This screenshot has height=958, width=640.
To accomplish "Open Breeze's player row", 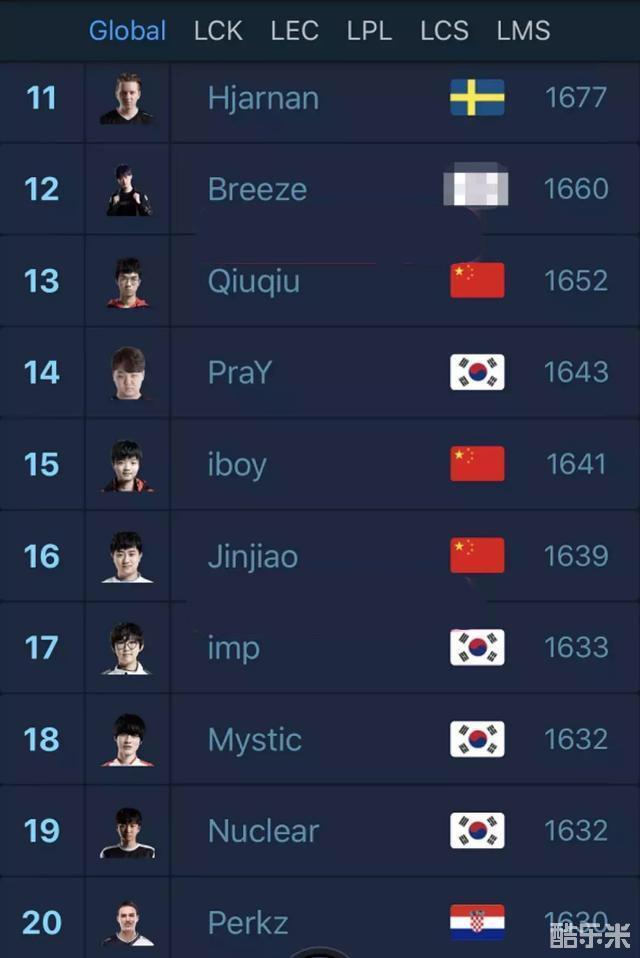I will (x=257, y=189).
